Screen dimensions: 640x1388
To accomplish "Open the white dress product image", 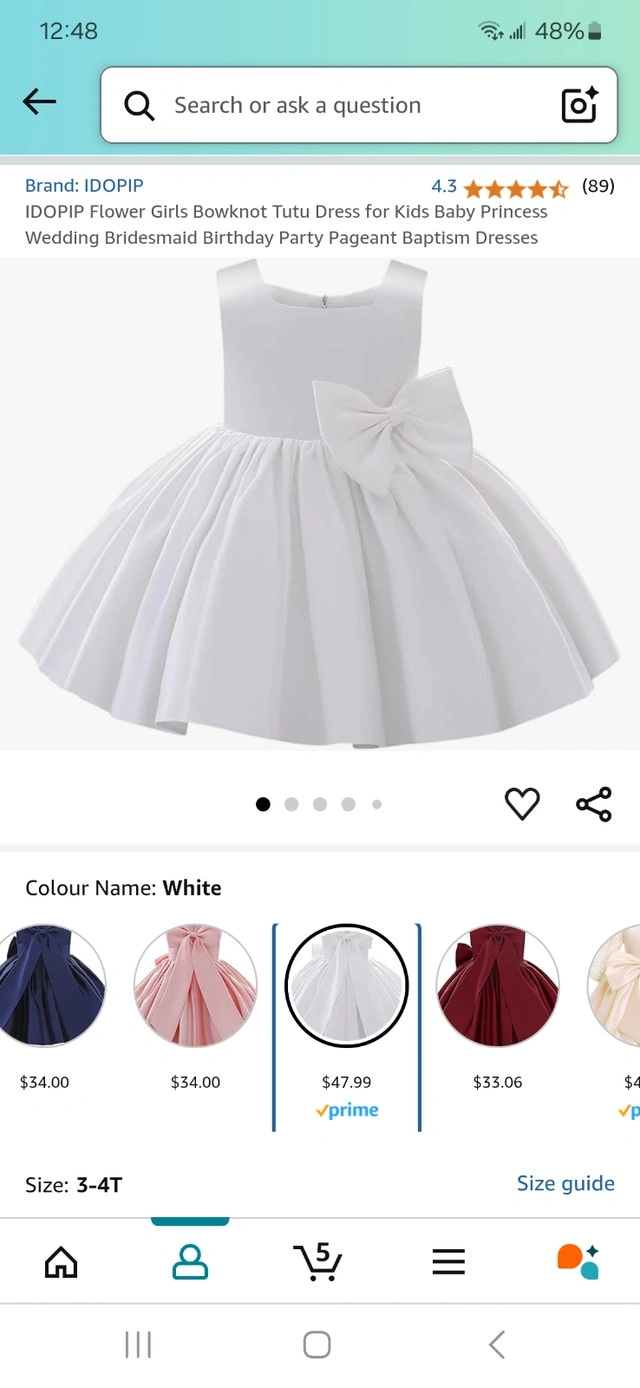I will 320,500.
